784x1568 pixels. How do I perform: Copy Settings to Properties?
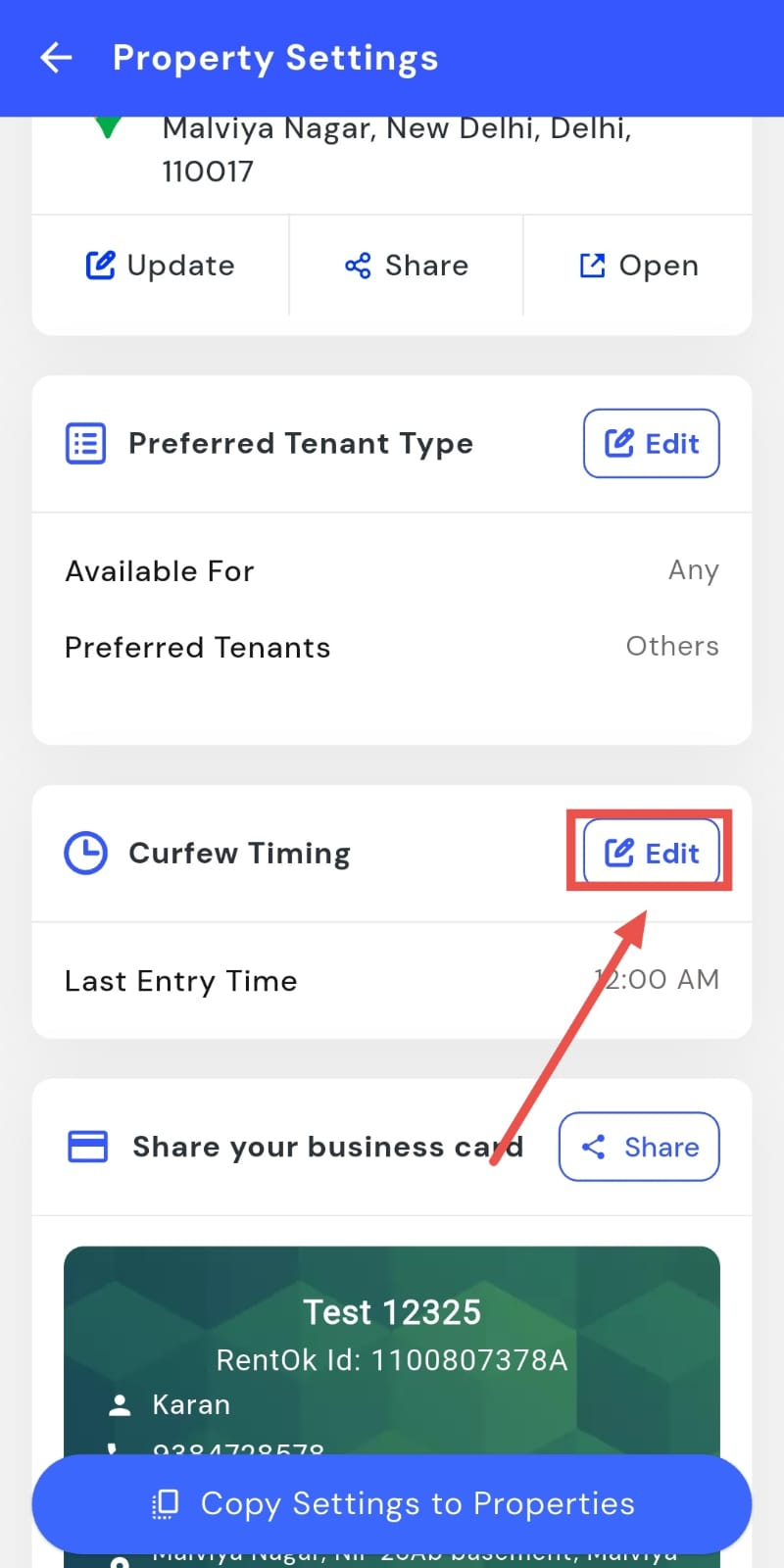(x=392, y=1503)
